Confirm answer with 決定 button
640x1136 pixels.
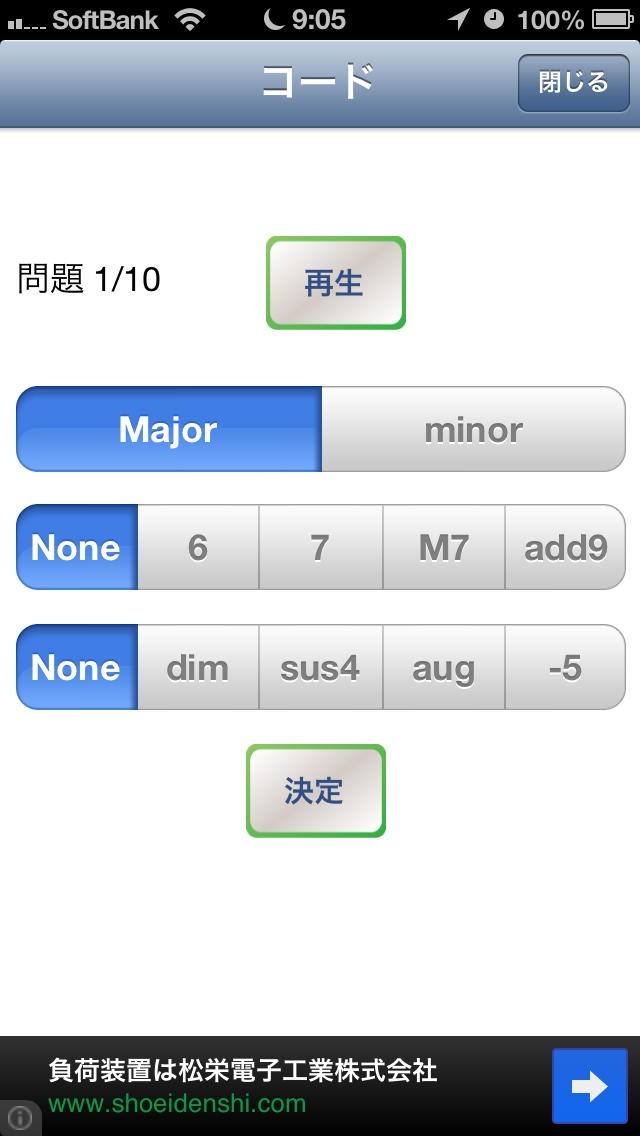click(315, 791)
